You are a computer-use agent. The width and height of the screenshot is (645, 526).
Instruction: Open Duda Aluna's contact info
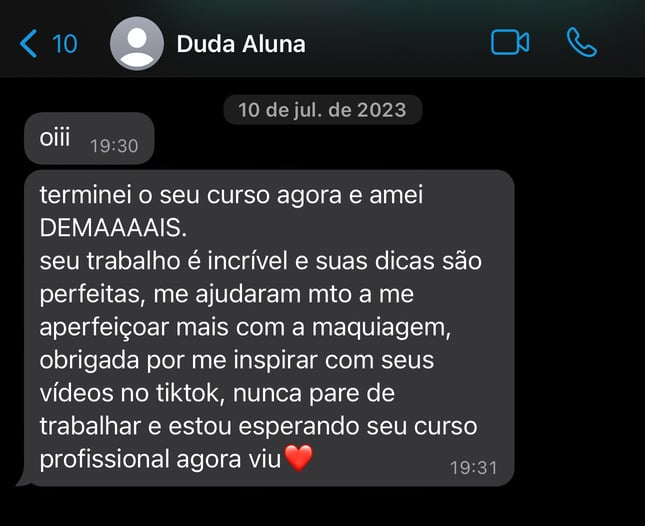pos(240,44)
